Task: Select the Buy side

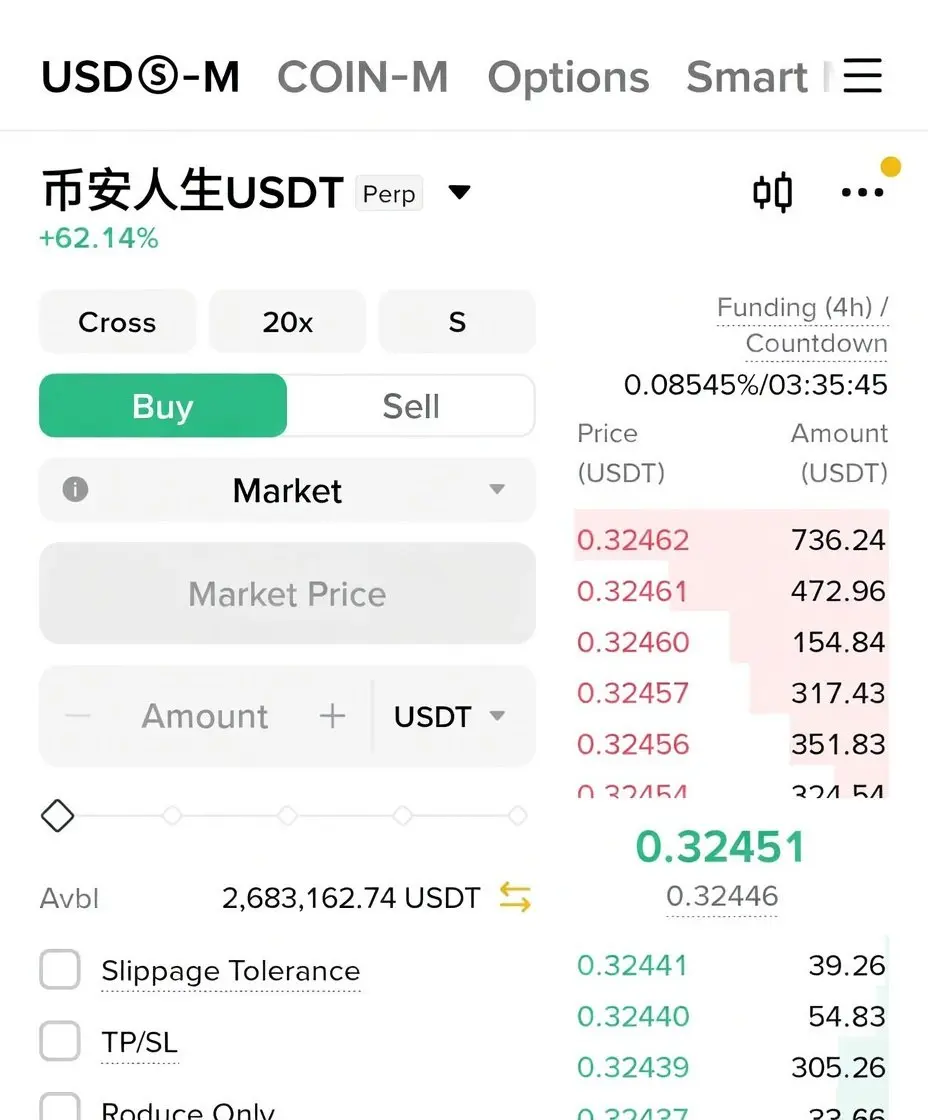Action: point(163,406)
